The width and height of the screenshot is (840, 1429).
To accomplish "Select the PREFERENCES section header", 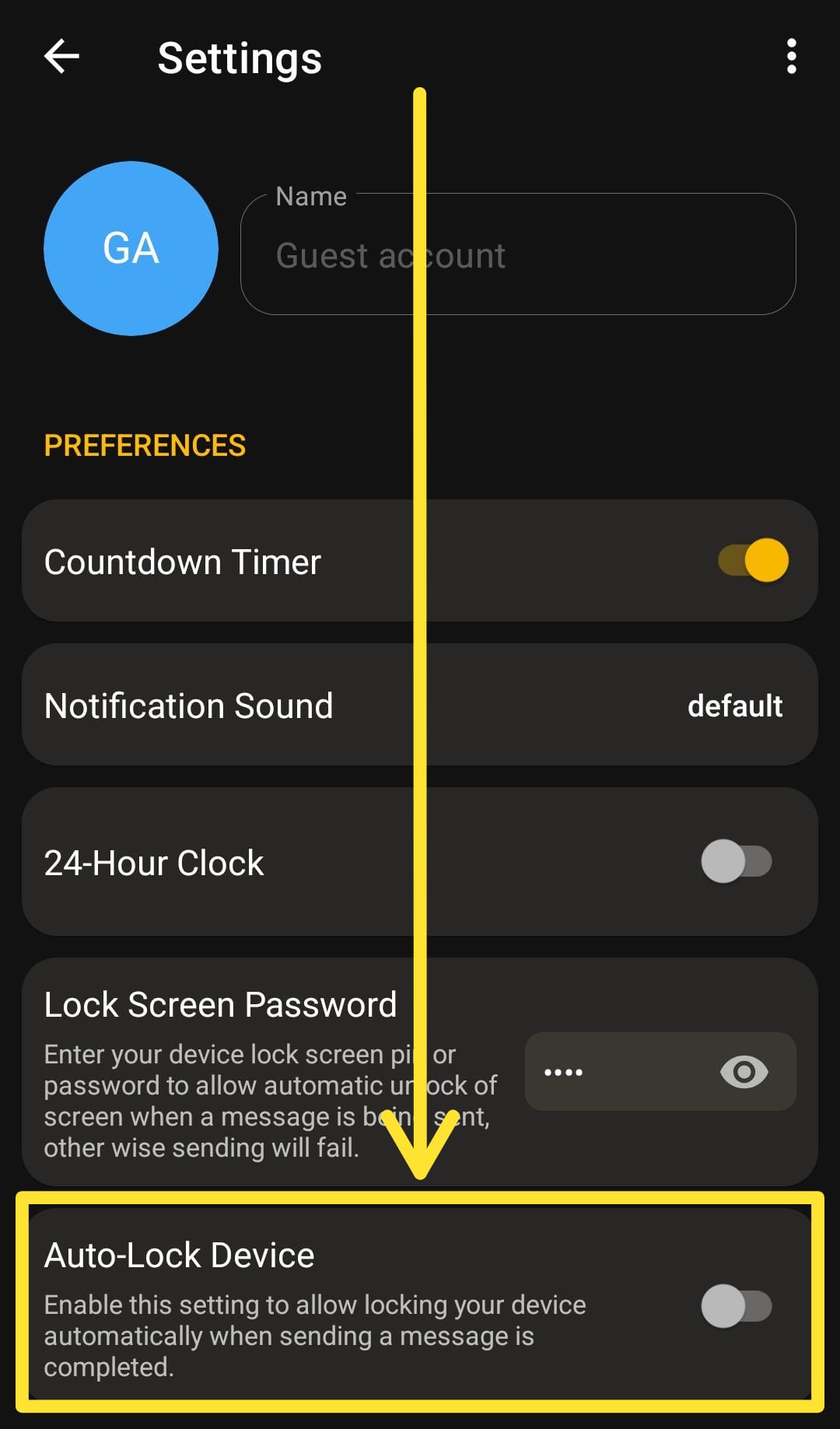I will [145, 445].
